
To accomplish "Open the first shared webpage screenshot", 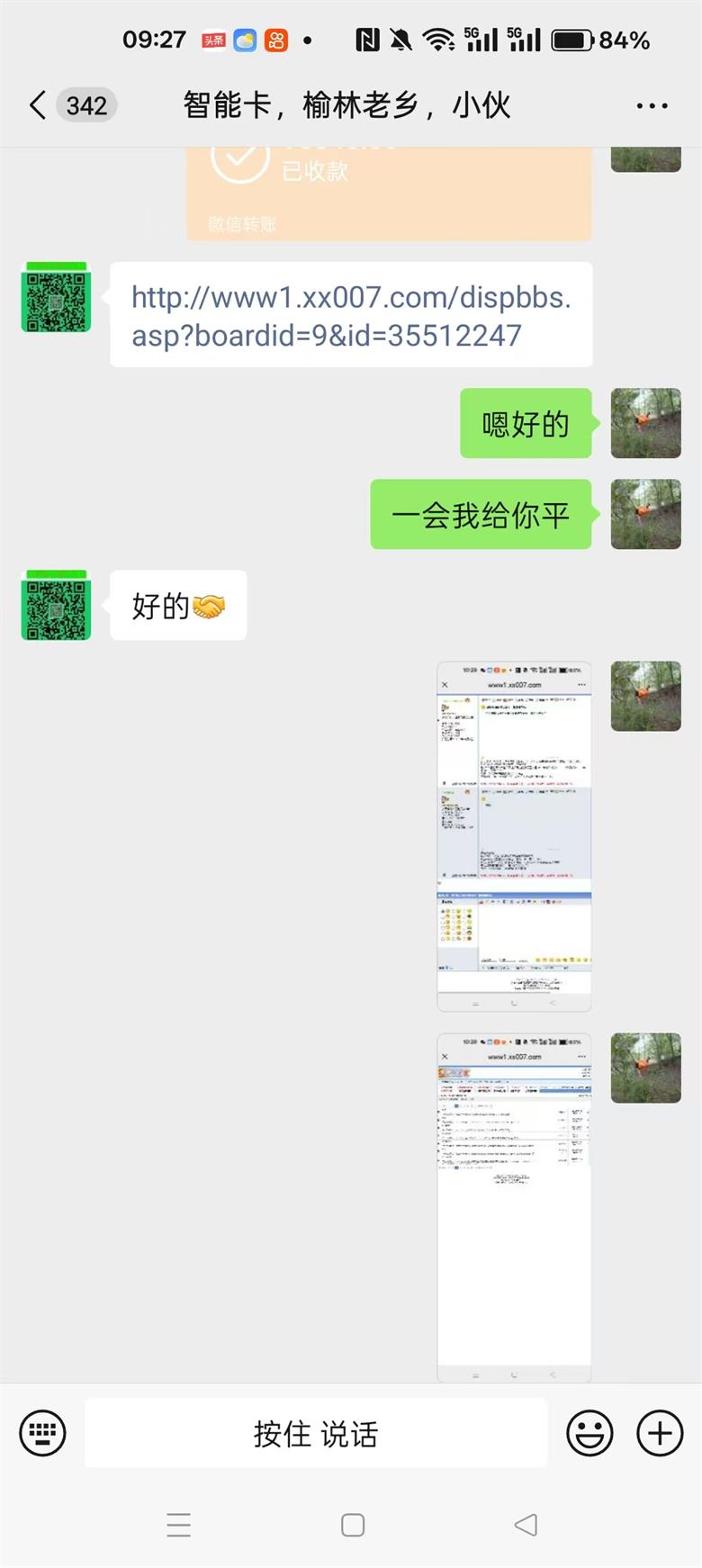I will (514, 836).
